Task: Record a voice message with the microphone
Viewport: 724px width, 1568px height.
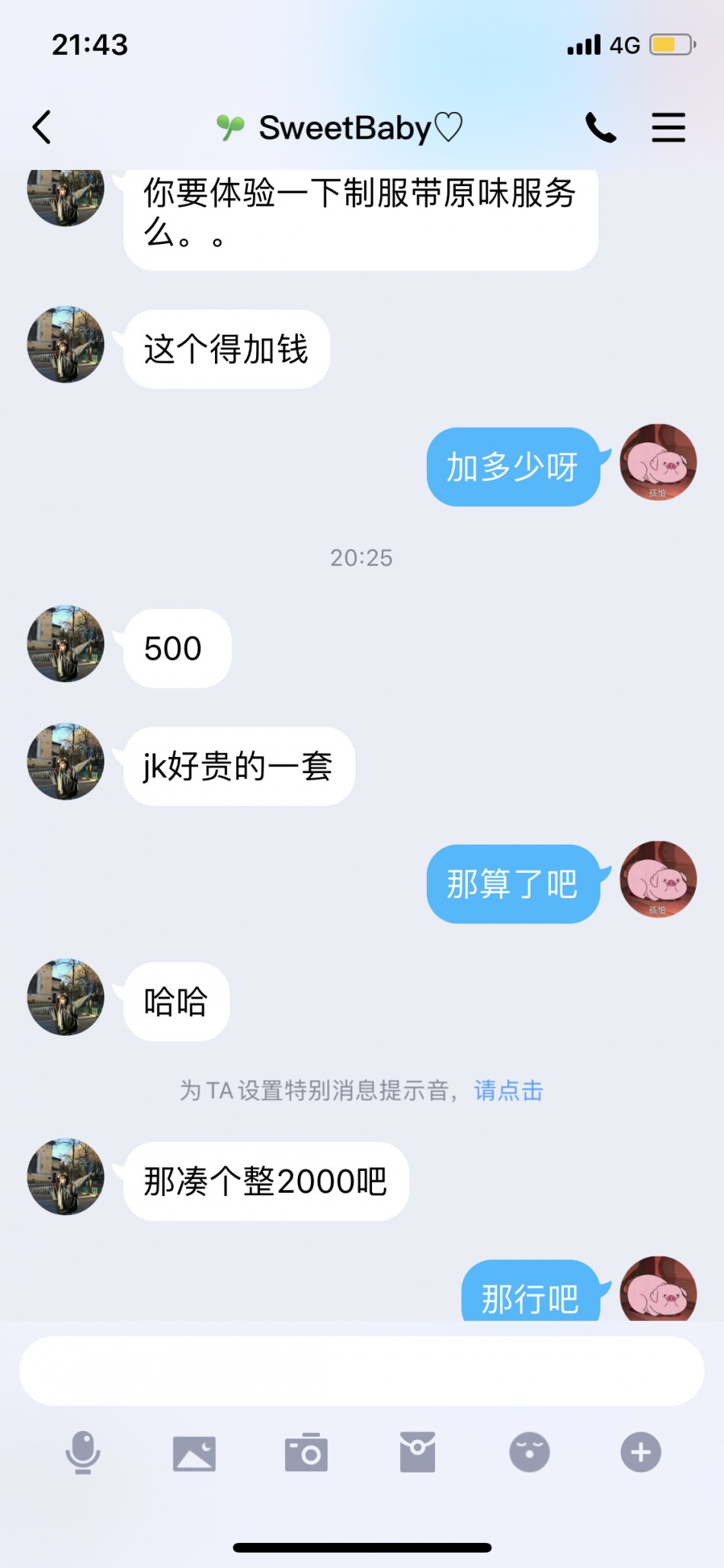Action: [82, 1452]
